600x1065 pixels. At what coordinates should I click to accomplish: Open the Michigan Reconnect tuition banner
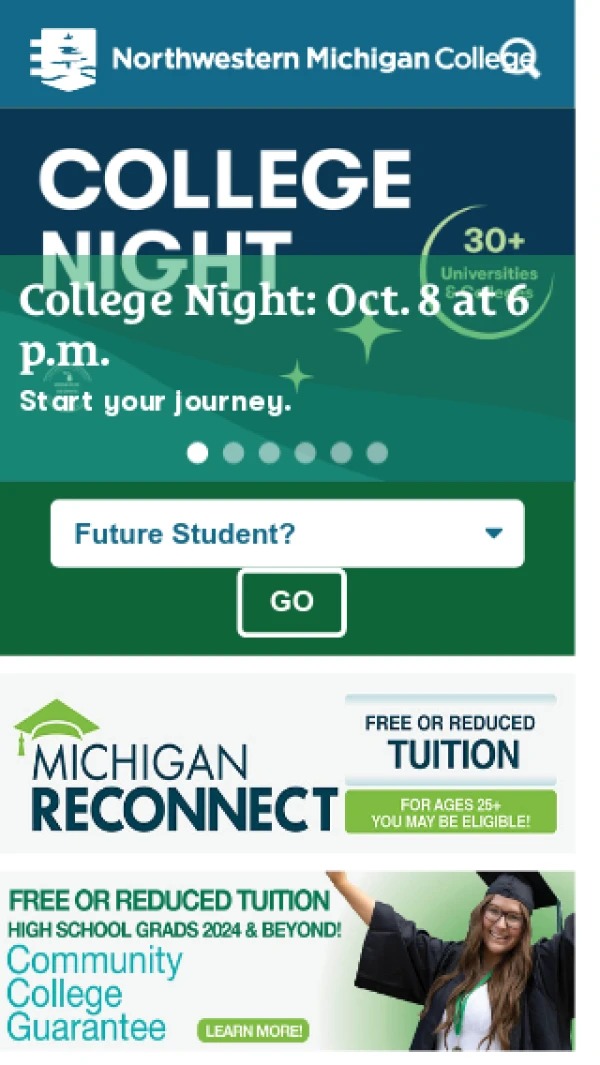click(287, 764)
